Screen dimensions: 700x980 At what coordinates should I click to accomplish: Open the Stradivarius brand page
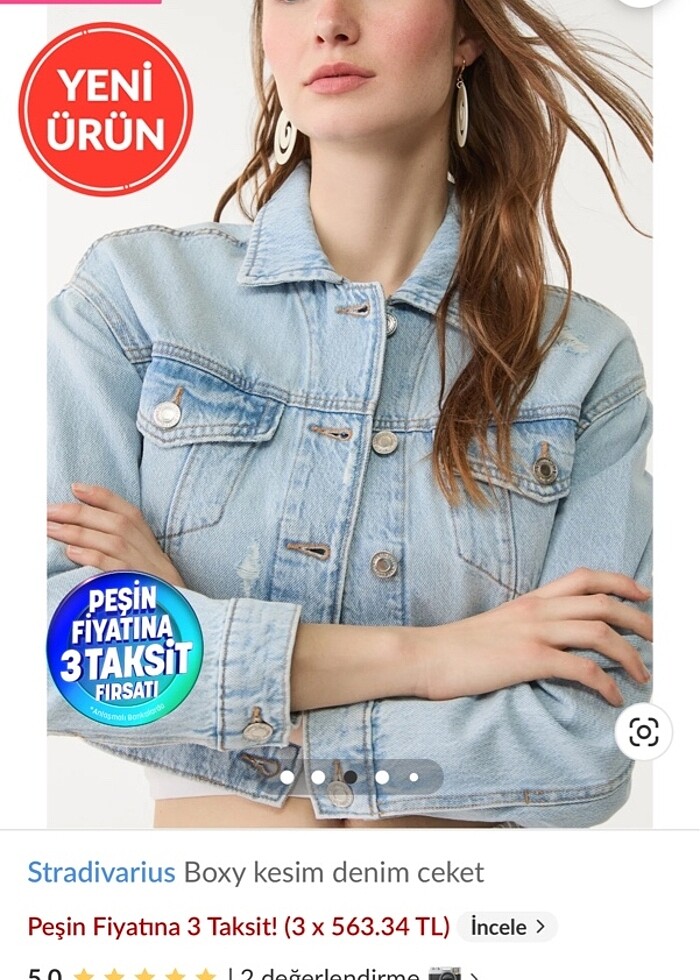click(101, 872)
